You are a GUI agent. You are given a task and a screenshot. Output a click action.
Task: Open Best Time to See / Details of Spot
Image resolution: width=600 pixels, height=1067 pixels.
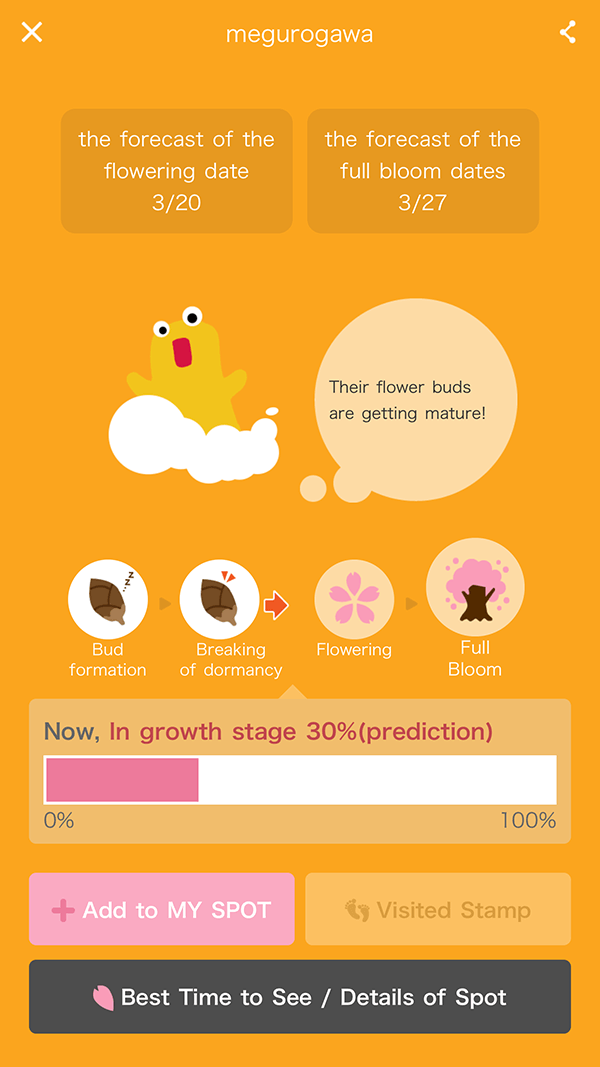(x=300, y=996)
